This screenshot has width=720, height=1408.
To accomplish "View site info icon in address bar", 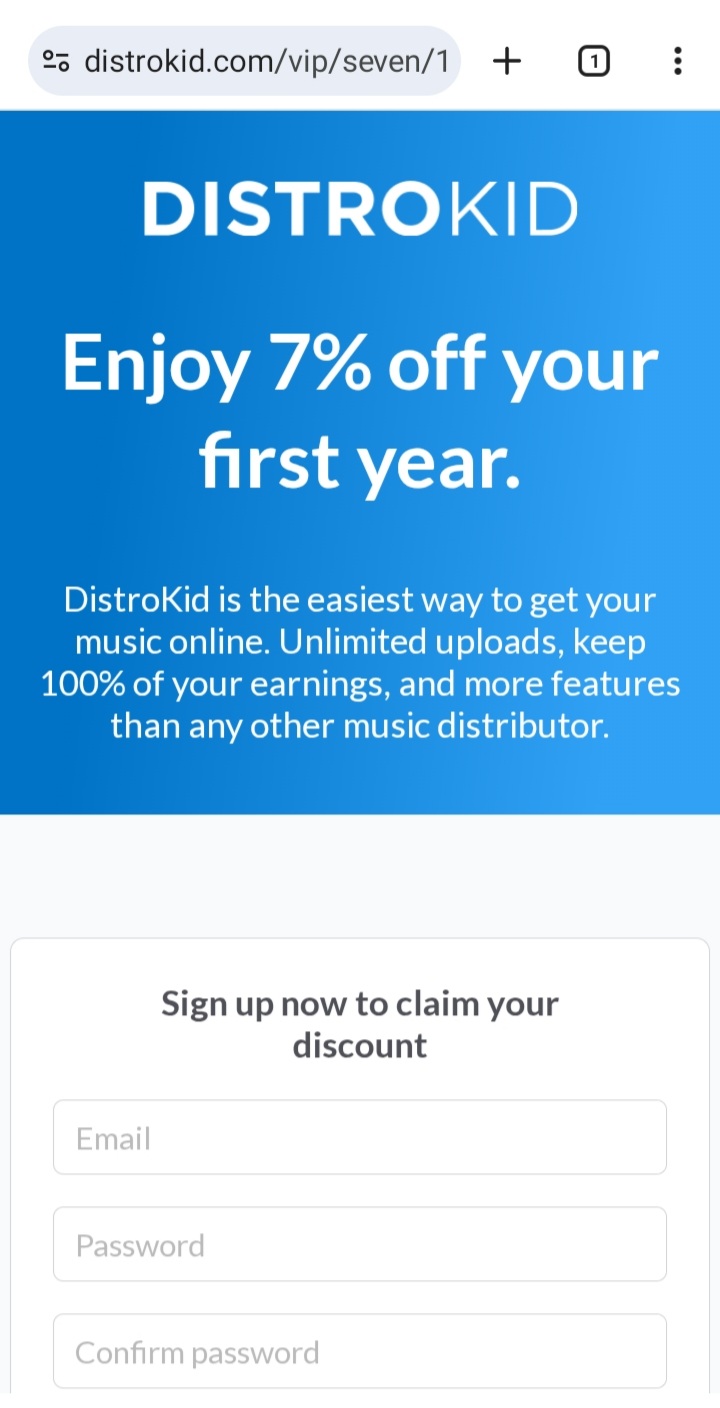I will [56, 62].
